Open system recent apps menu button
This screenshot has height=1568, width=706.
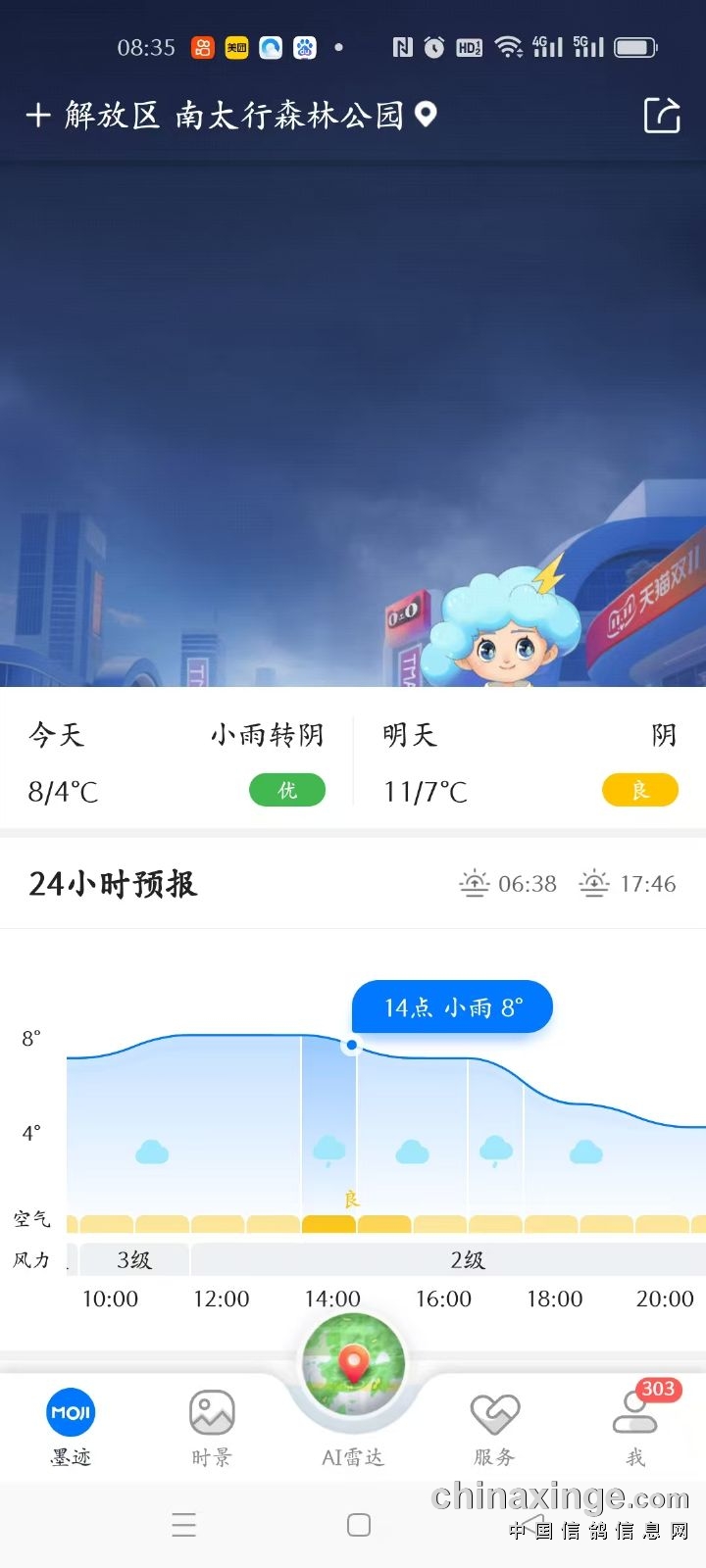(x=184, y=1525)
